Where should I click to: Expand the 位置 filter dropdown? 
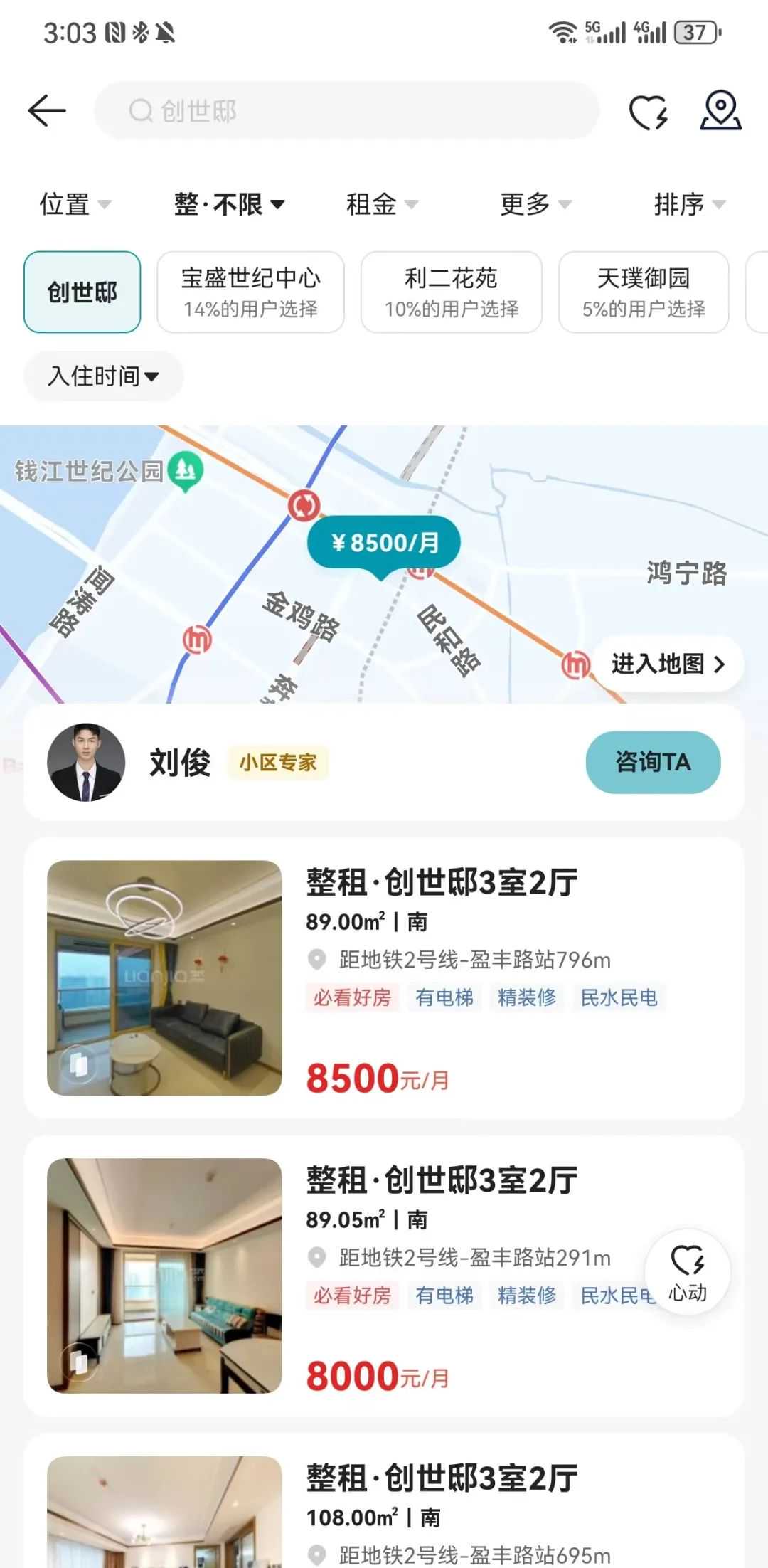coord(75,205)
